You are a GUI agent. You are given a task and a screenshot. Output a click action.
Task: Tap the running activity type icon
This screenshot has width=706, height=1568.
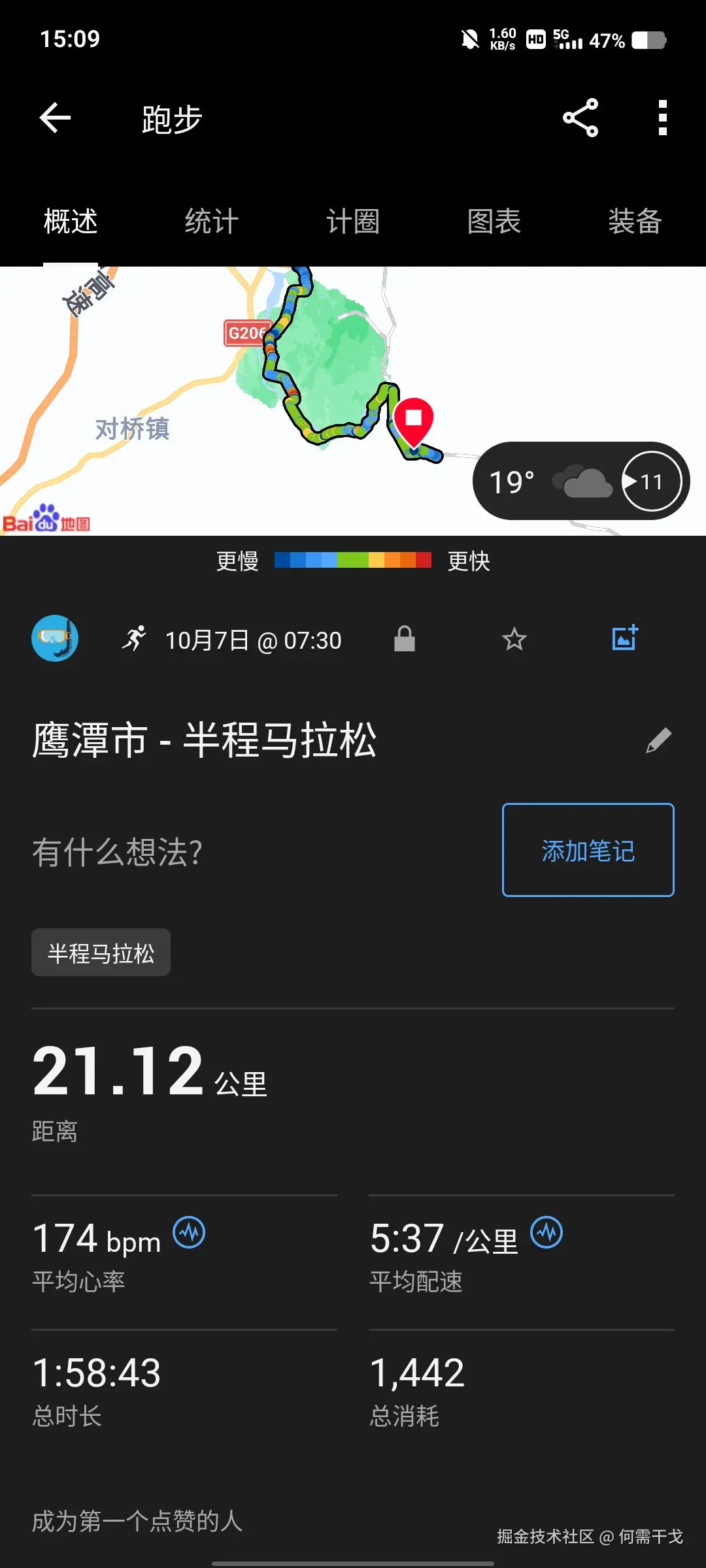click(135, 639)
